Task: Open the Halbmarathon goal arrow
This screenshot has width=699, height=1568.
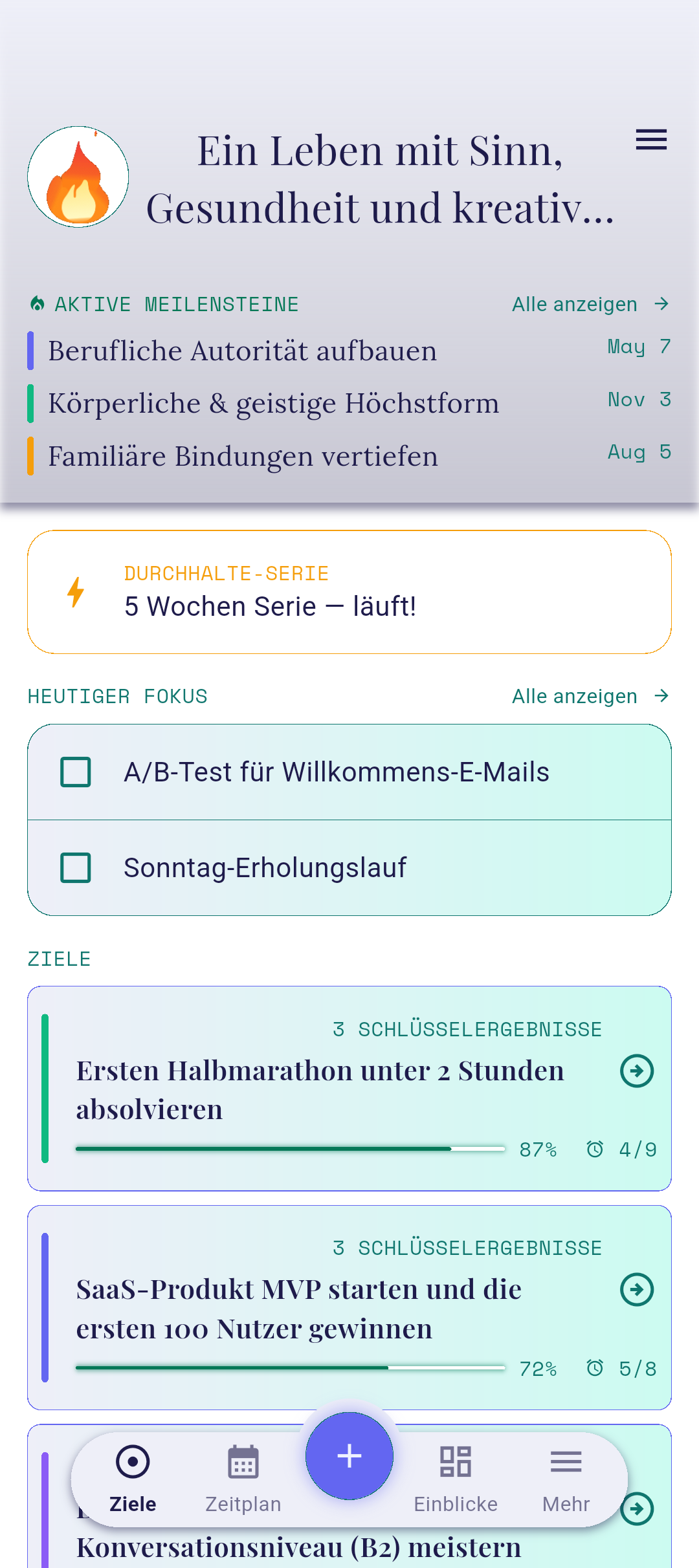Action: [637, 1071]
